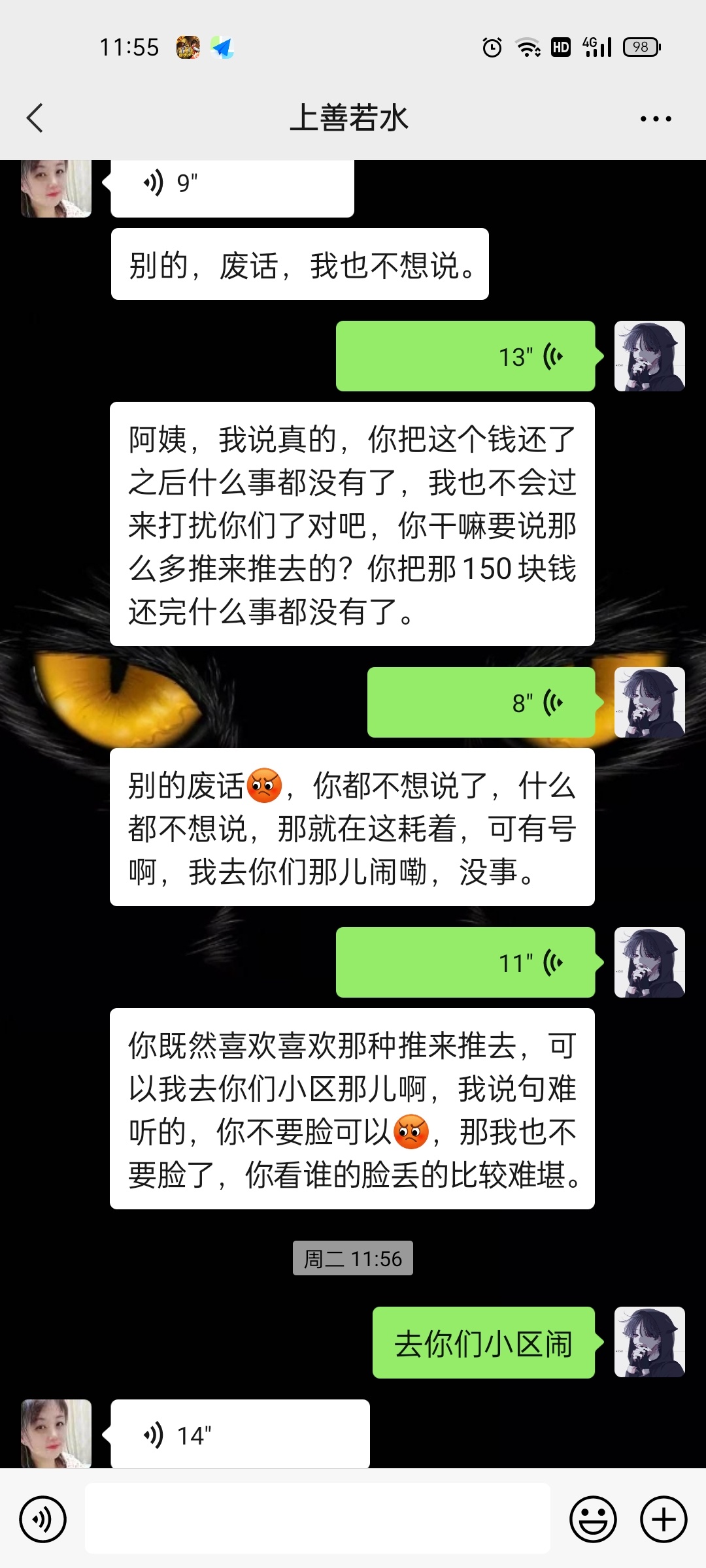Open the contact's avatar beside the 14" voice message
Image resolution: width=706 pixels, height=1568 pixels.
pyautogui.click(x=56, y=1433)
